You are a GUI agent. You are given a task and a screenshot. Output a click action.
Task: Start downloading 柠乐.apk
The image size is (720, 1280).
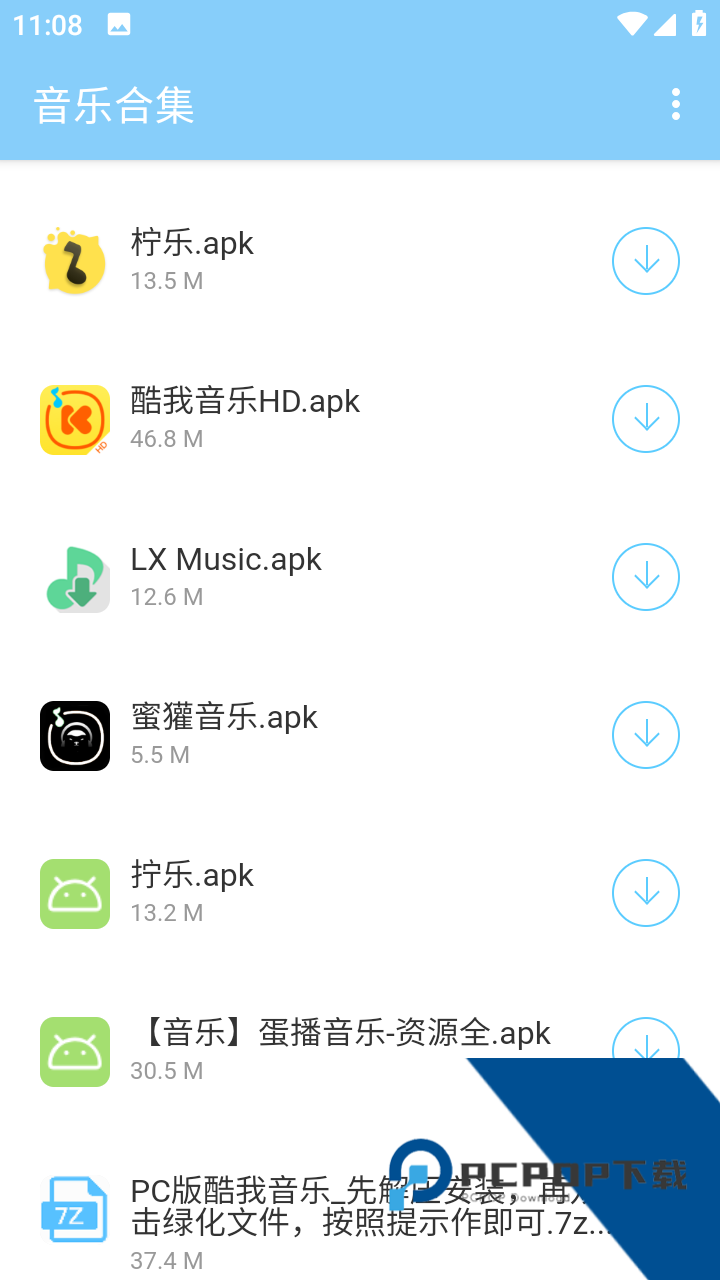[645, 260]
